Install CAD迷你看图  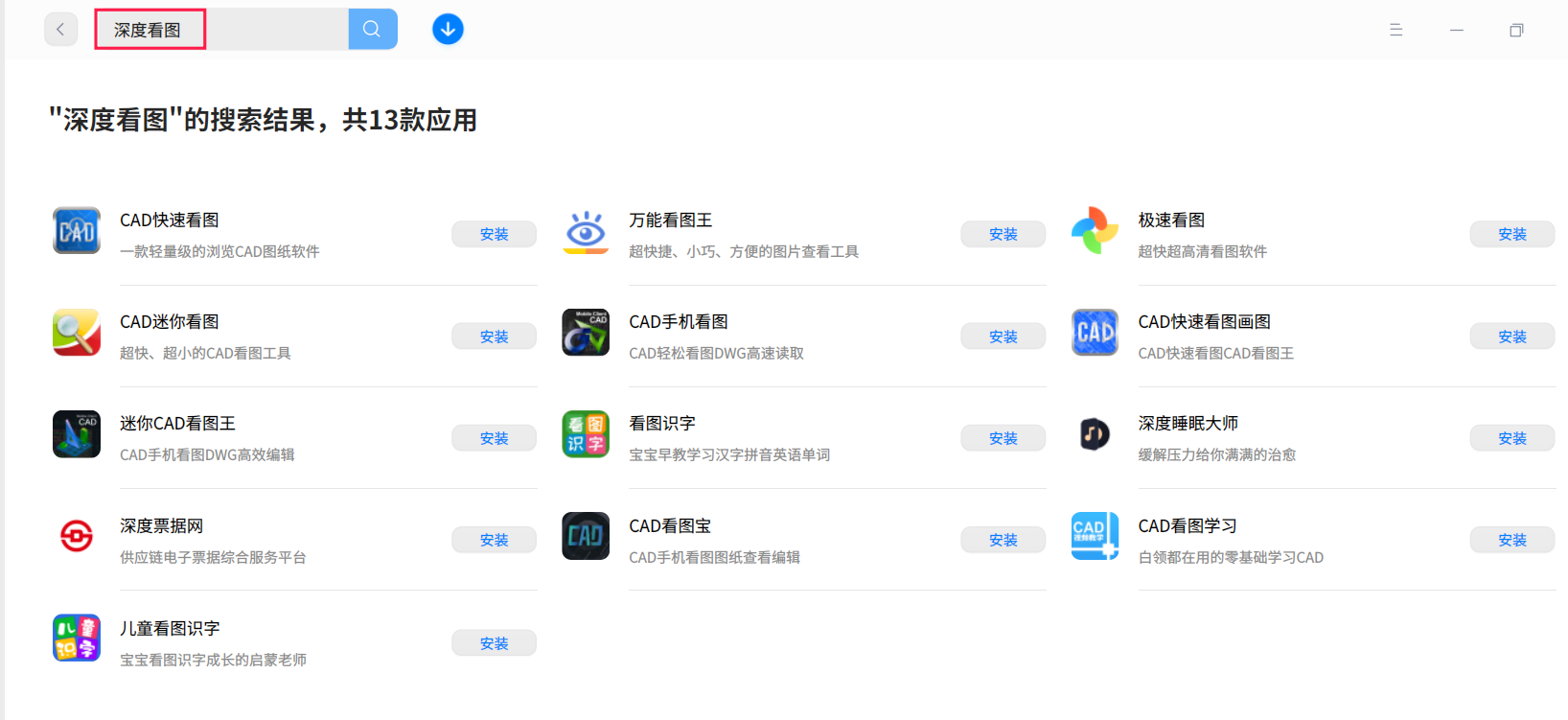pyautogui.click(x=494, y=337)
